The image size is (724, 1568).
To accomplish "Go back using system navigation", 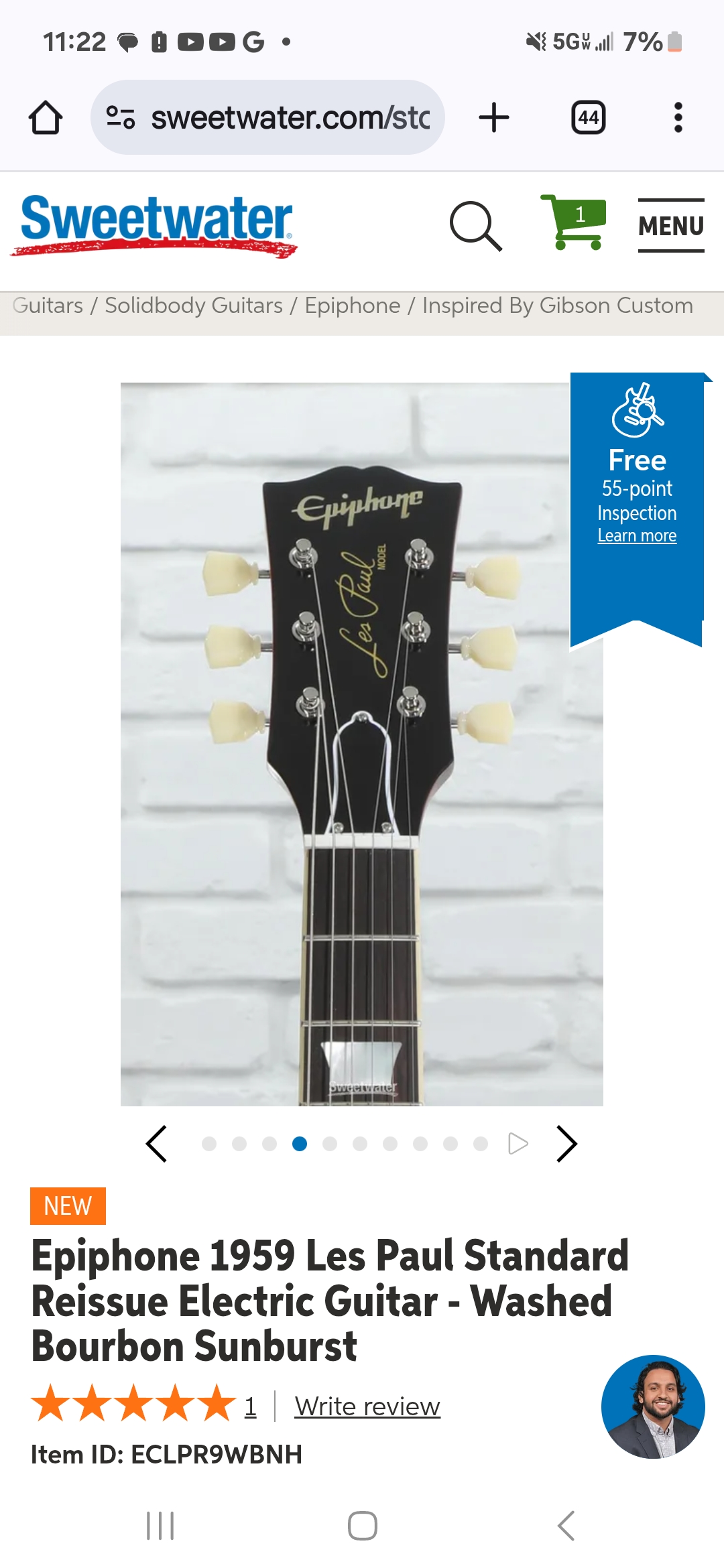I will point(566,1526).
